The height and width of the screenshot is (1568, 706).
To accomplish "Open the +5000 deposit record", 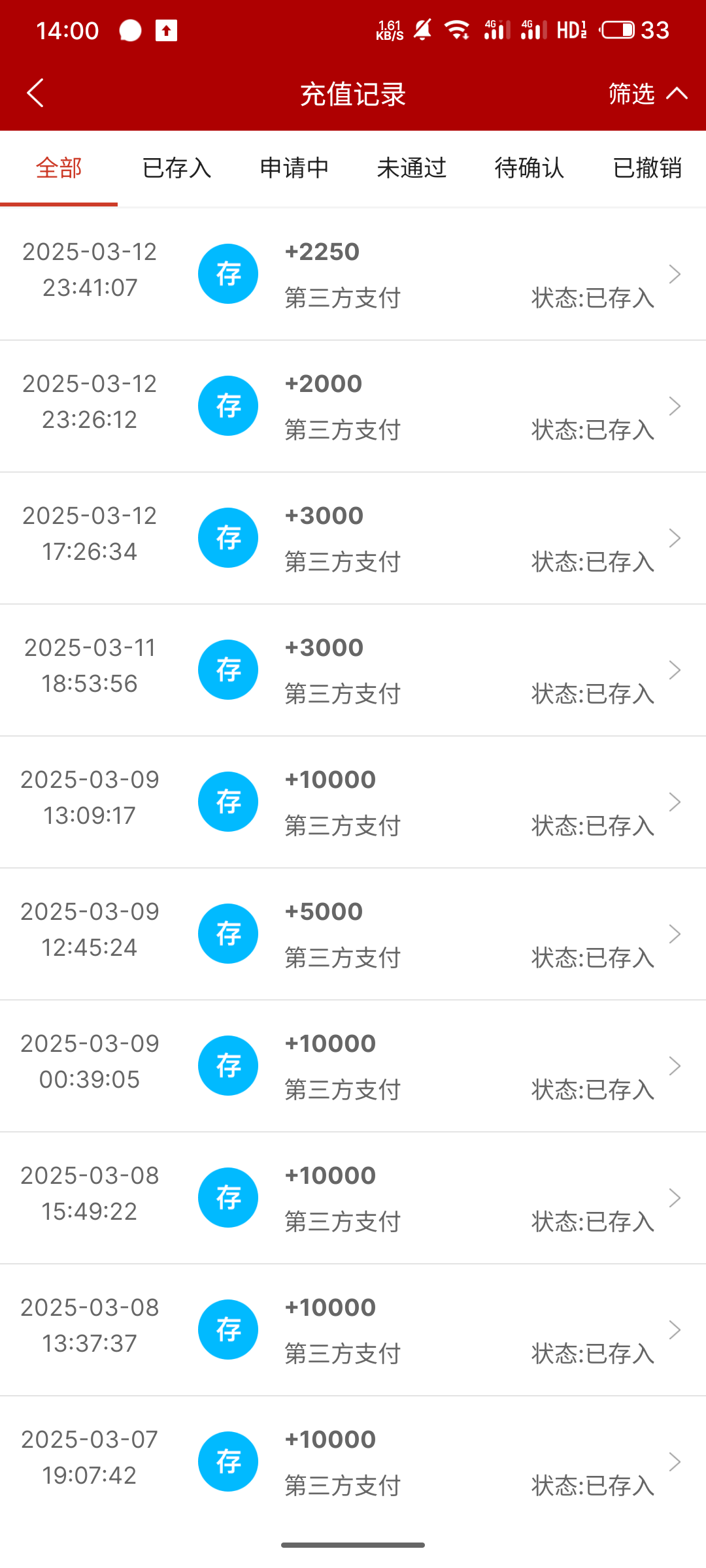I will click(x=353, y=934).
